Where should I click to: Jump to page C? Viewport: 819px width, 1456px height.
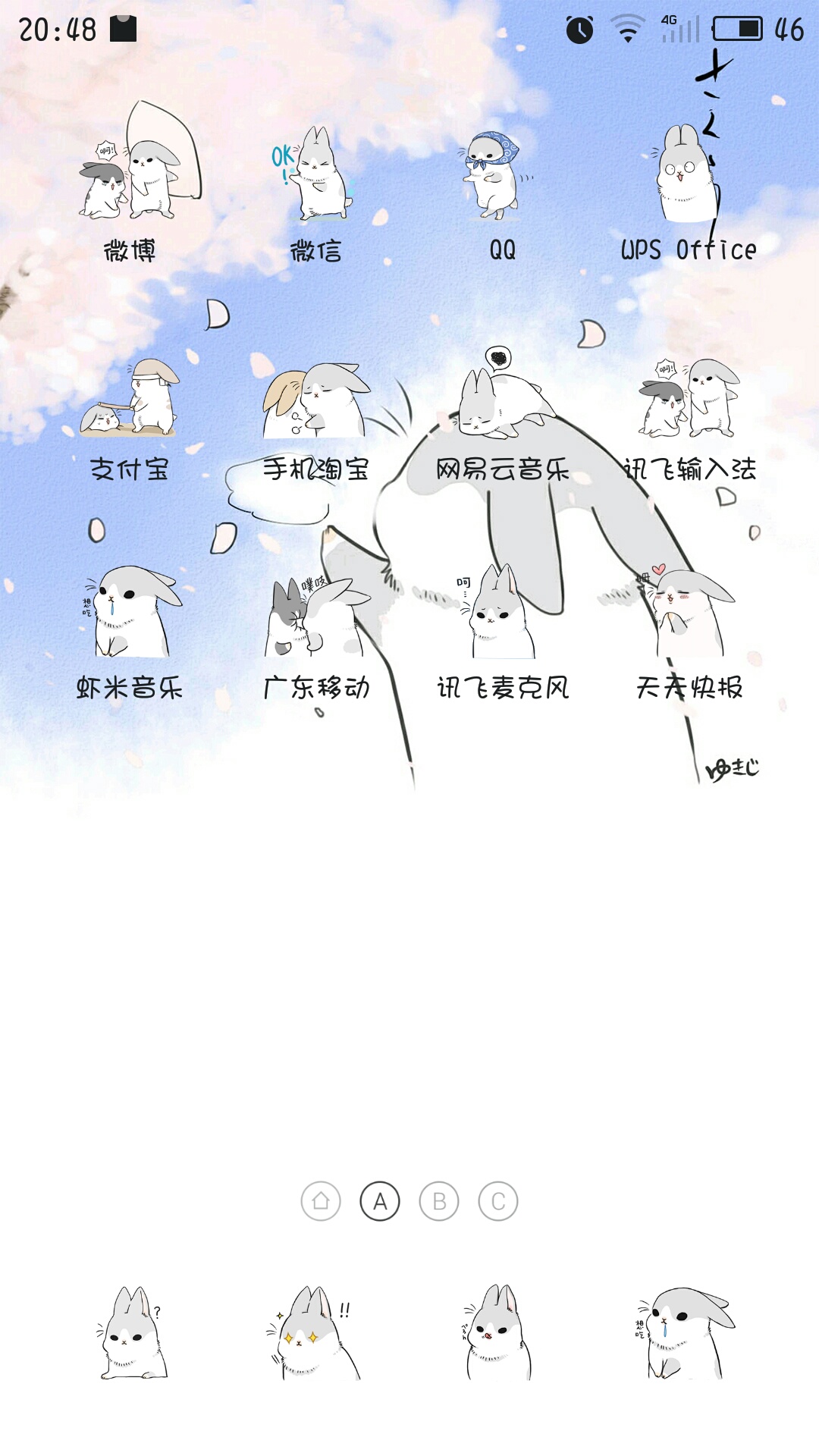tap(498, 1201)
